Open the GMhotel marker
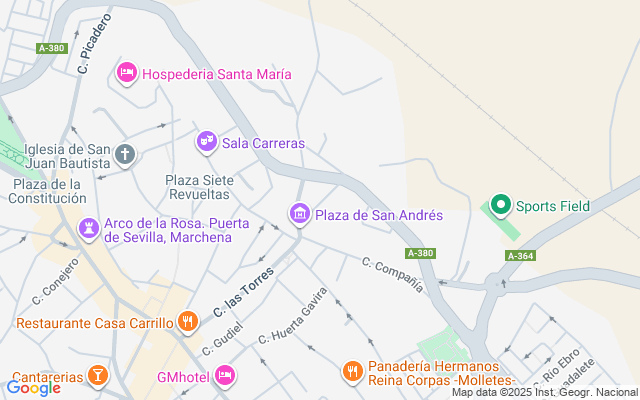This screenshot has width=640, height=400. point(225,375)
